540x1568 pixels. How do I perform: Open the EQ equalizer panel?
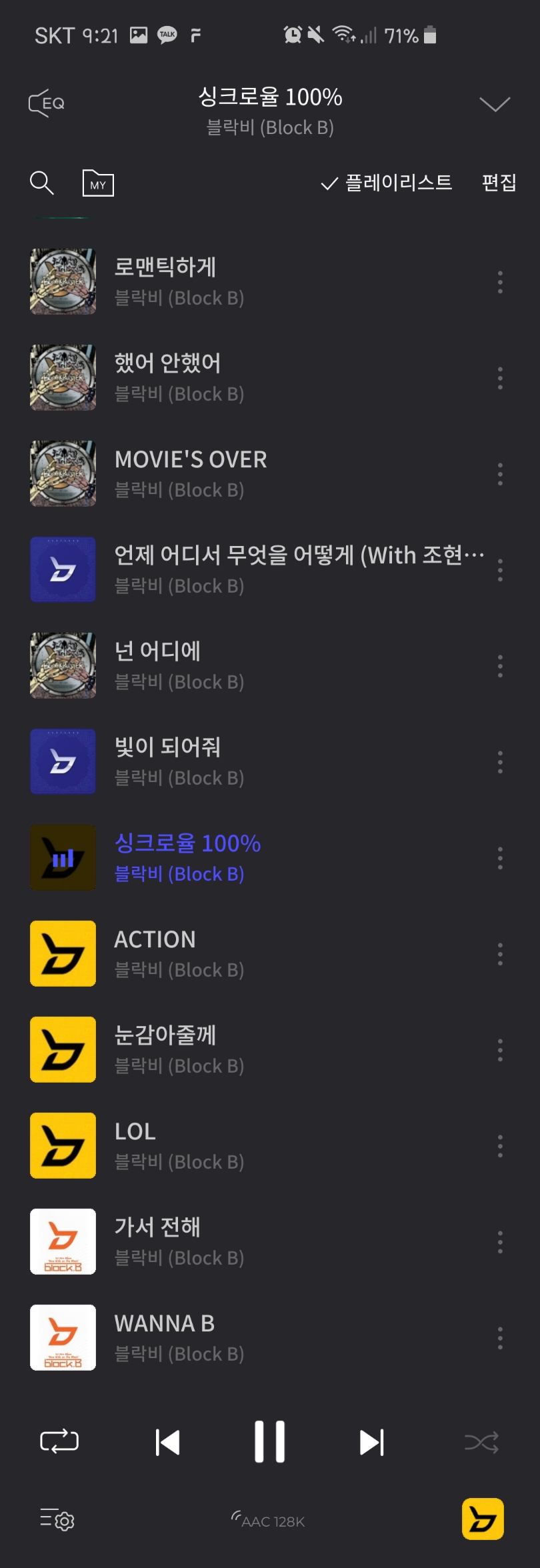(44, 103)
